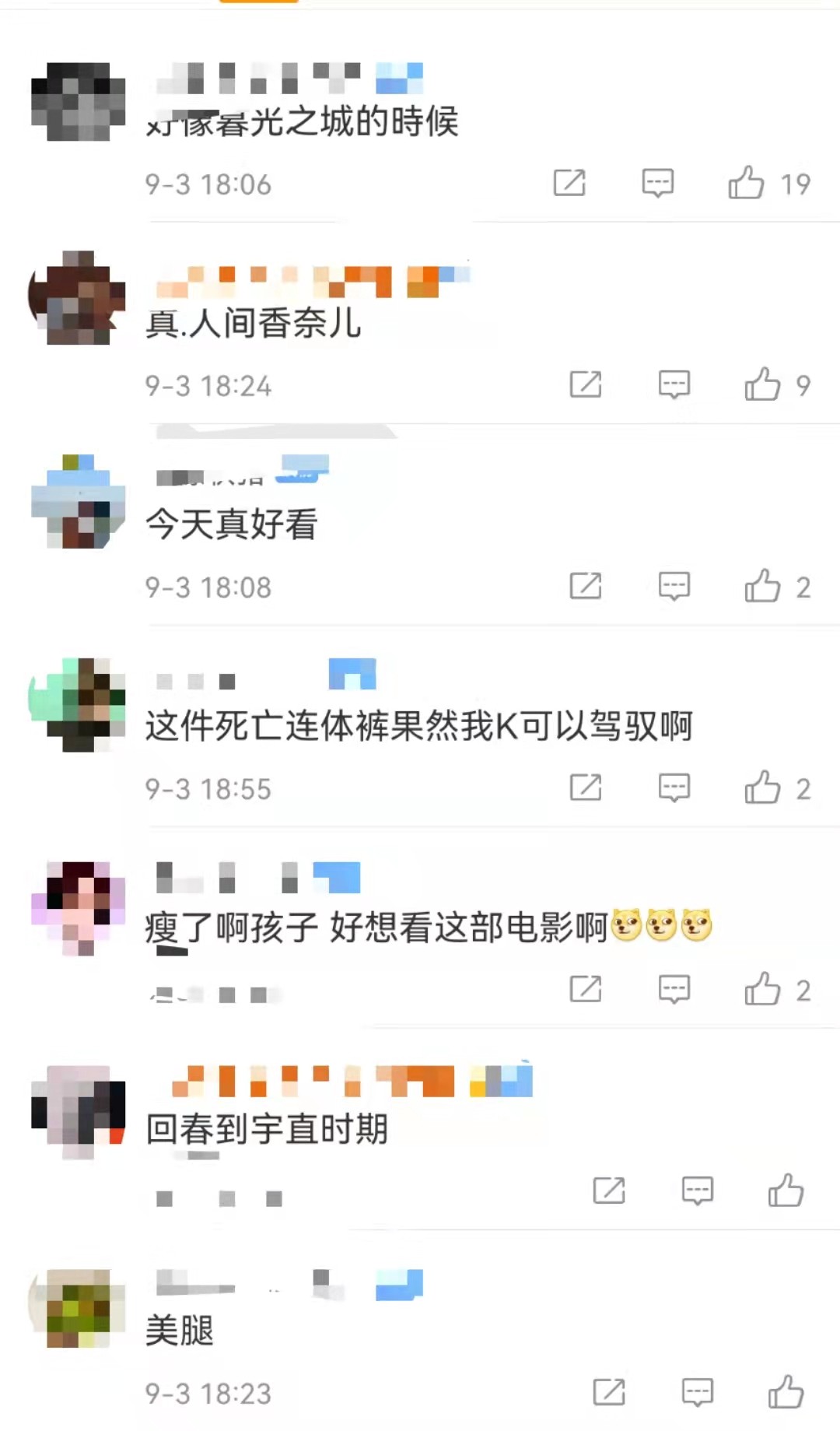Reply to the comment '美腿'
This screenshot has width=840, height=1431.
pyautogui.click(x=697, y=1392)
